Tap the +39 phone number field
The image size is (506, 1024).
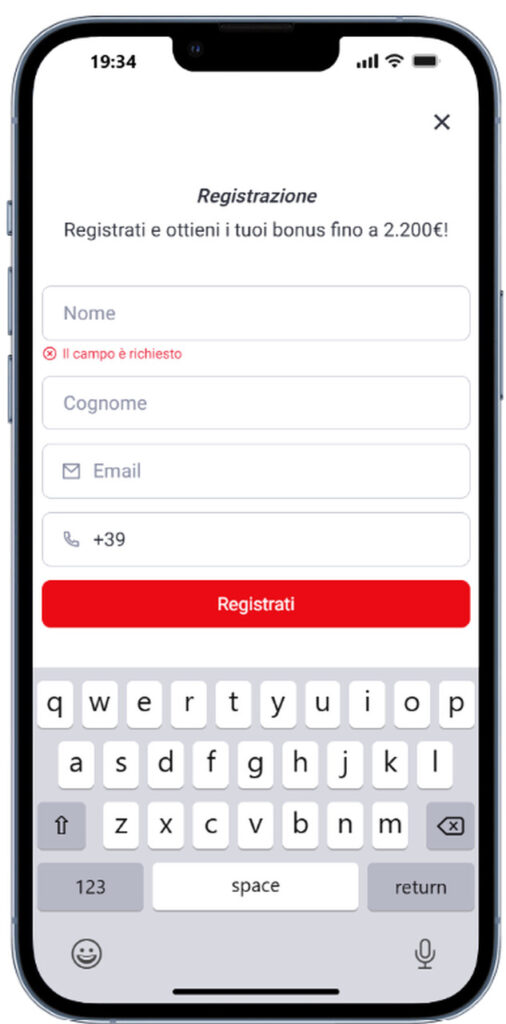pos(256,539)
